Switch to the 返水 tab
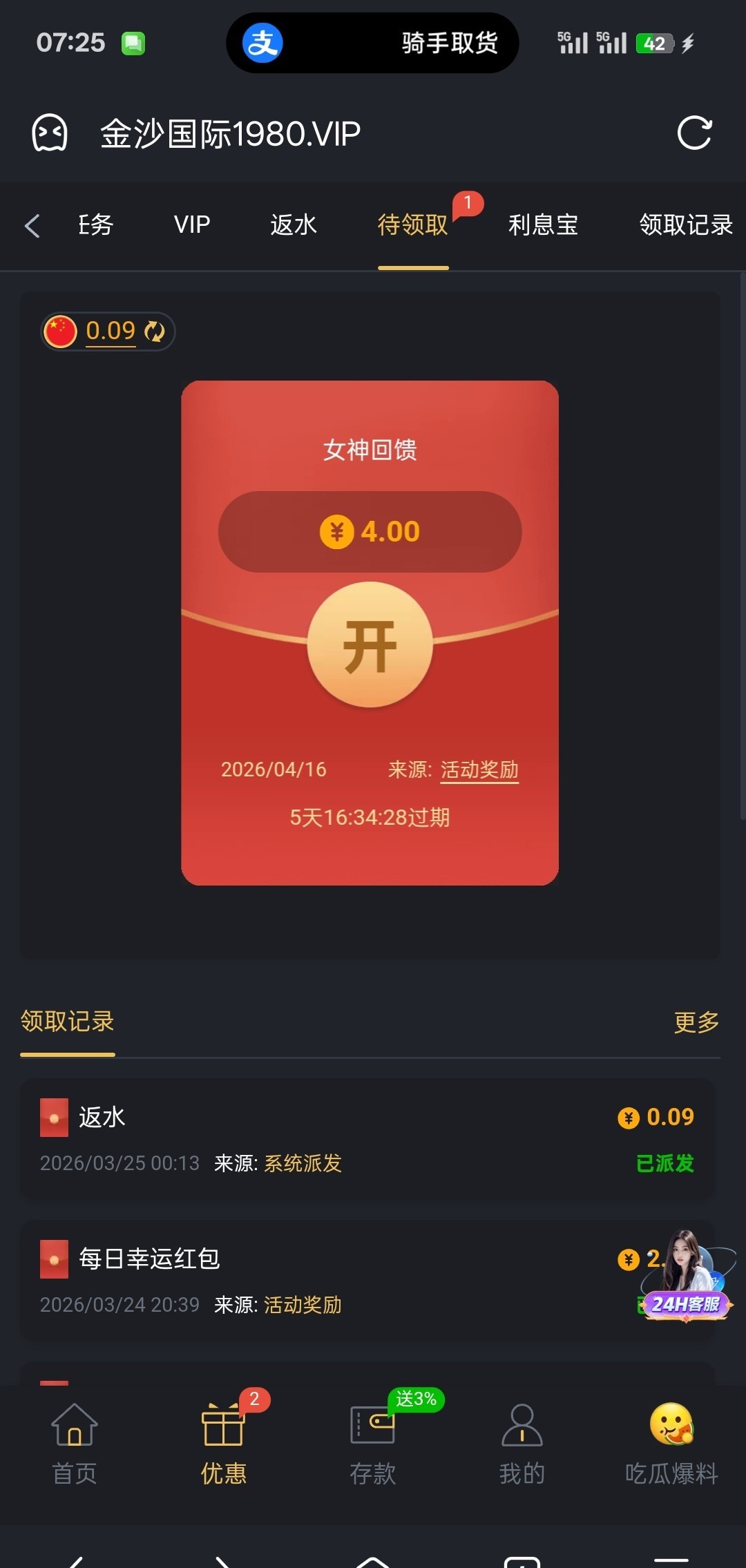Viewport: 746px width, 1568px height. (294, 225)
